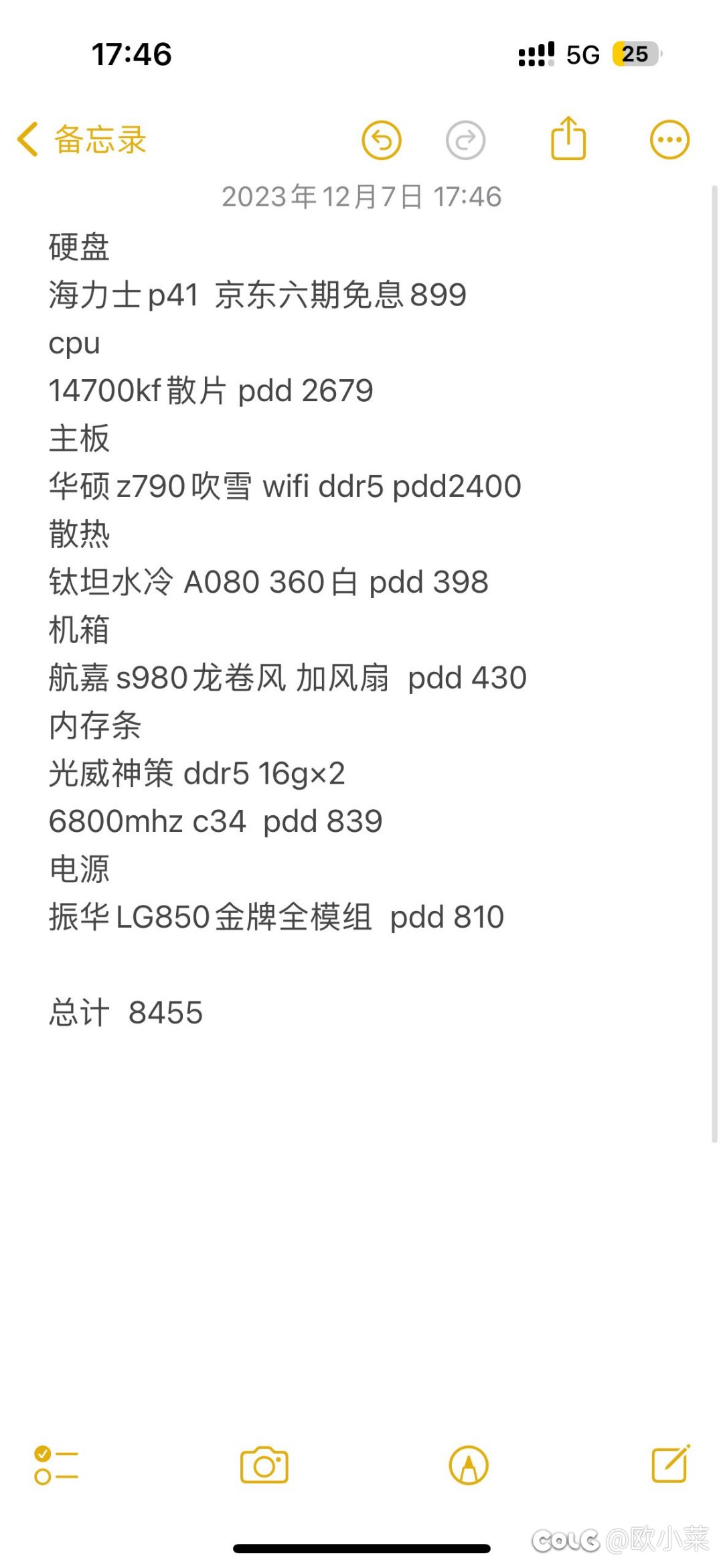Open the share sheet icon
The height and width of the screenshot is (1568, 723).
pos(567,137)
